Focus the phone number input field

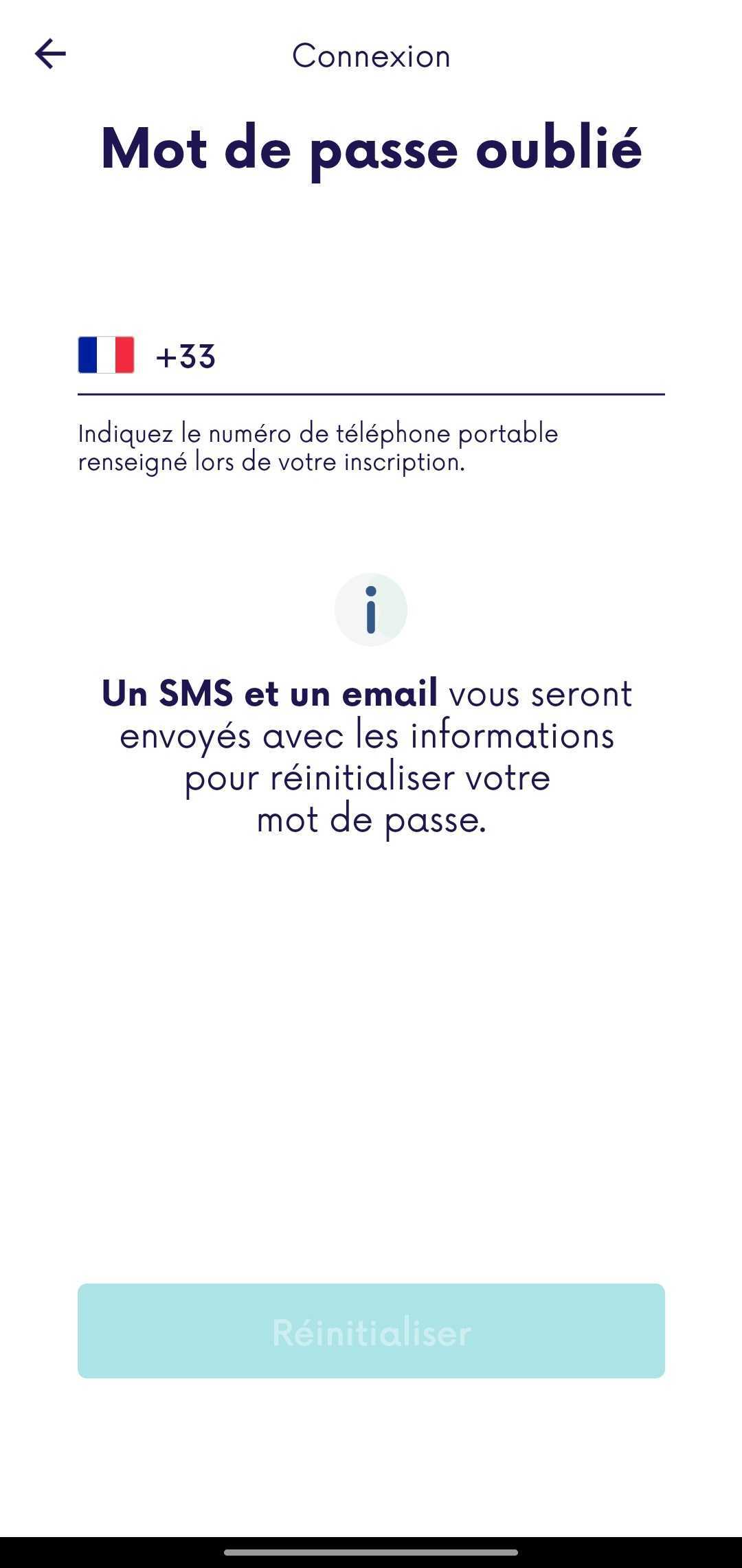click(440, 357)
